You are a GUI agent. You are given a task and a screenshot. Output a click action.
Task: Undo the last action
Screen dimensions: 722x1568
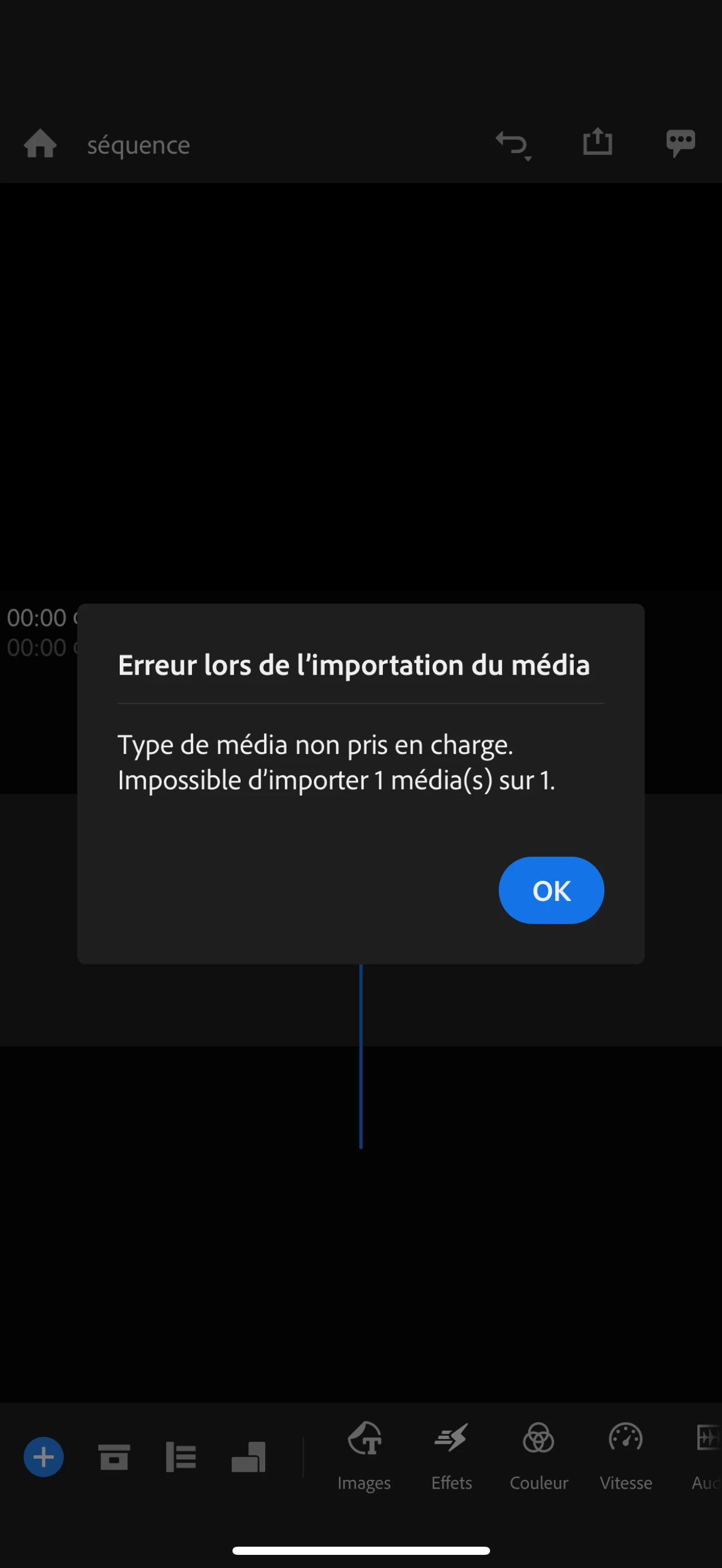511,144
